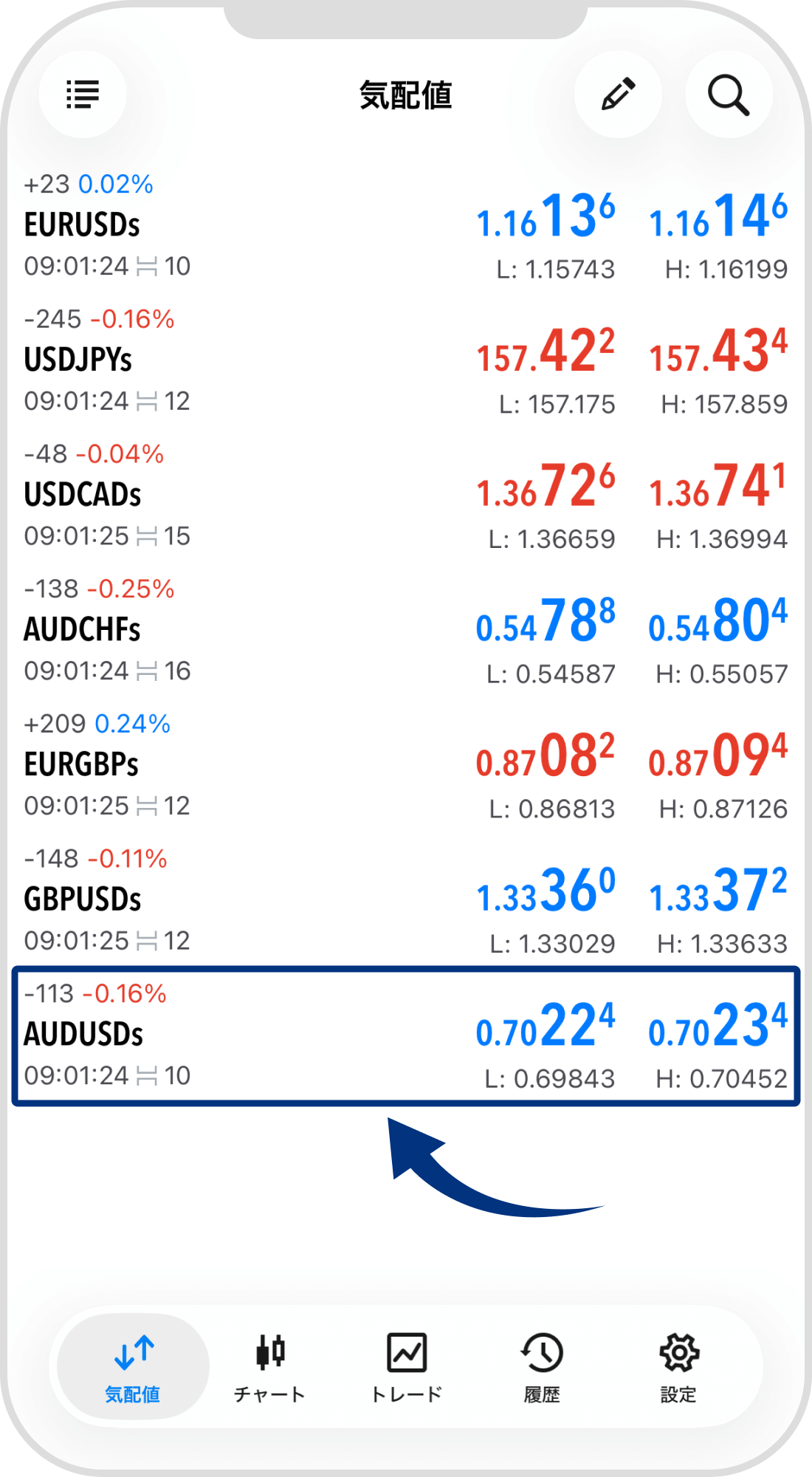
Task: Select the USDJPYs quote row
Action: [405, 360]
